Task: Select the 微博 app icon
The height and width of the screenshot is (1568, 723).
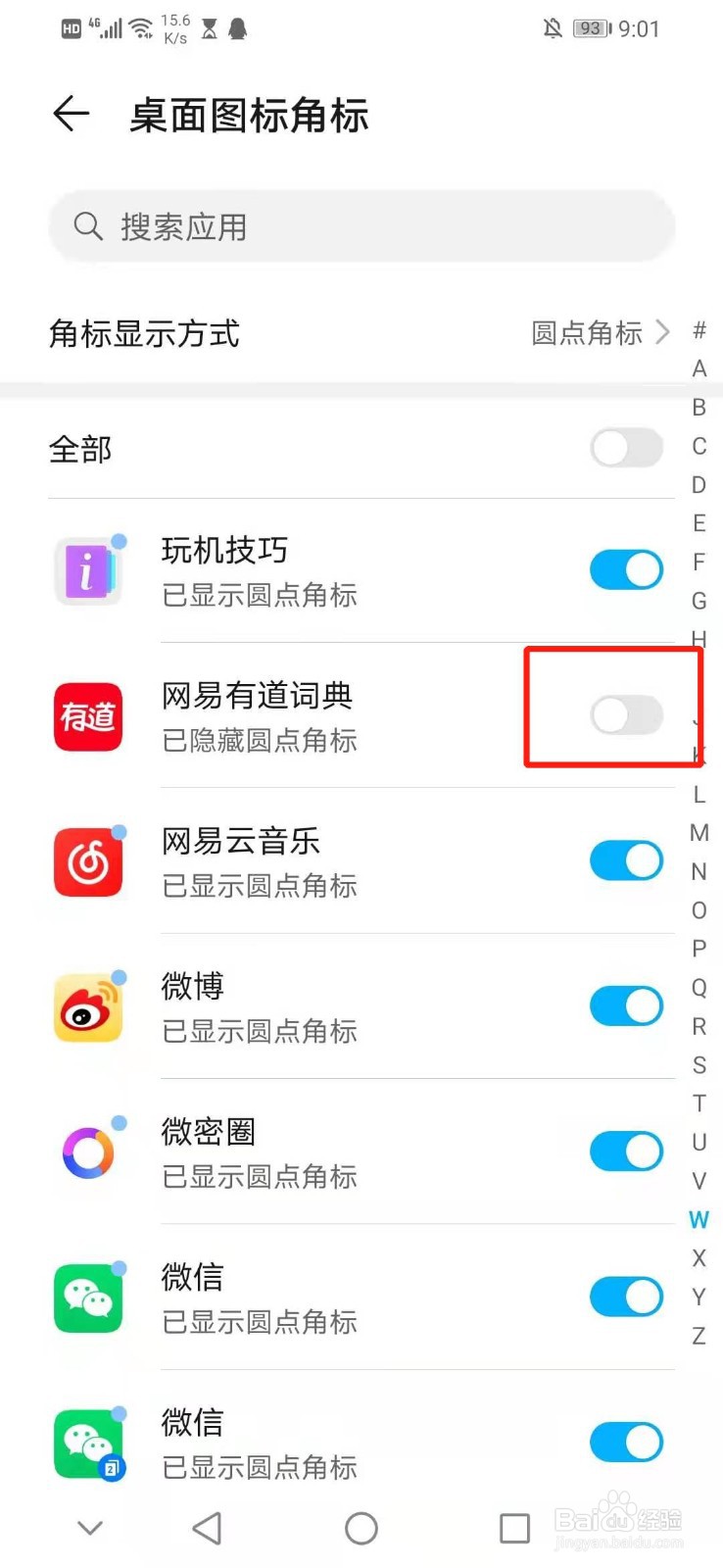Action: point(88,1006)
